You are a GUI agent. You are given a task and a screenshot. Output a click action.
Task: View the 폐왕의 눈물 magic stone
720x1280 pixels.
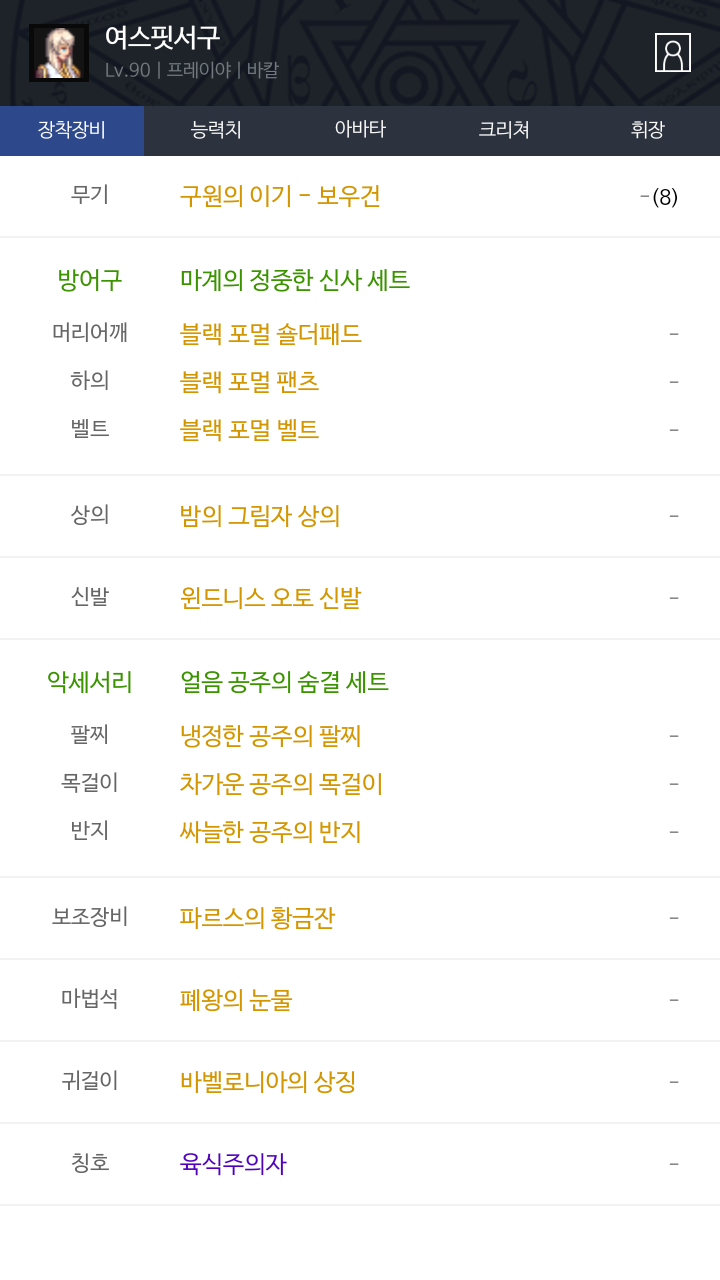[236, 1000]
